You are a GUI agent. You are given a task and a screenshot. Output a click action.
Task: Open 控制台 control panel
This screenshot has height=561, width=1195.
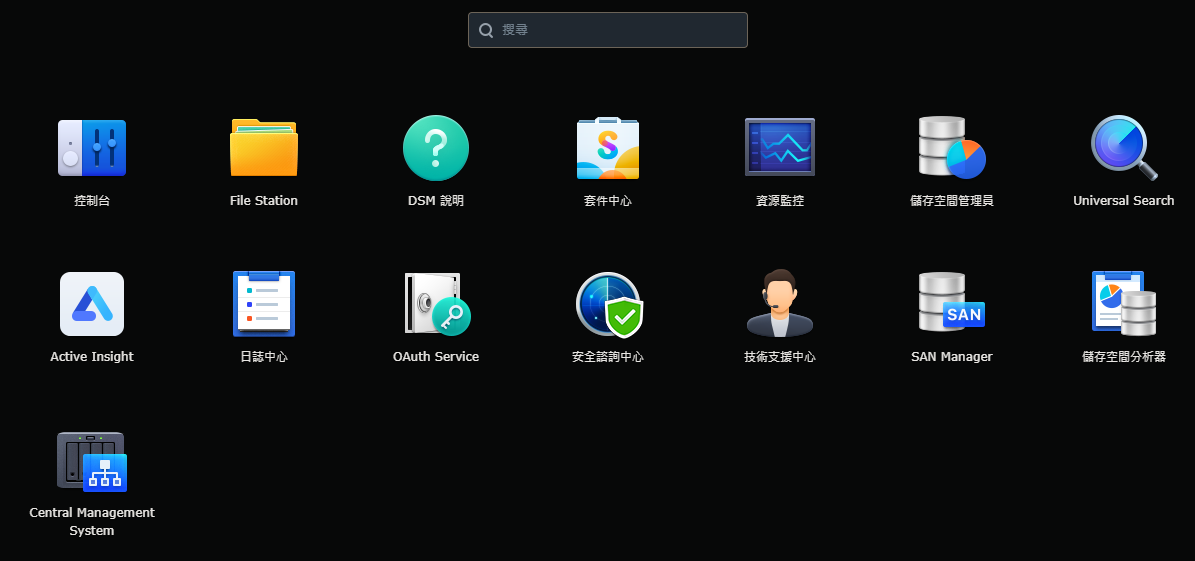(92, 148)
